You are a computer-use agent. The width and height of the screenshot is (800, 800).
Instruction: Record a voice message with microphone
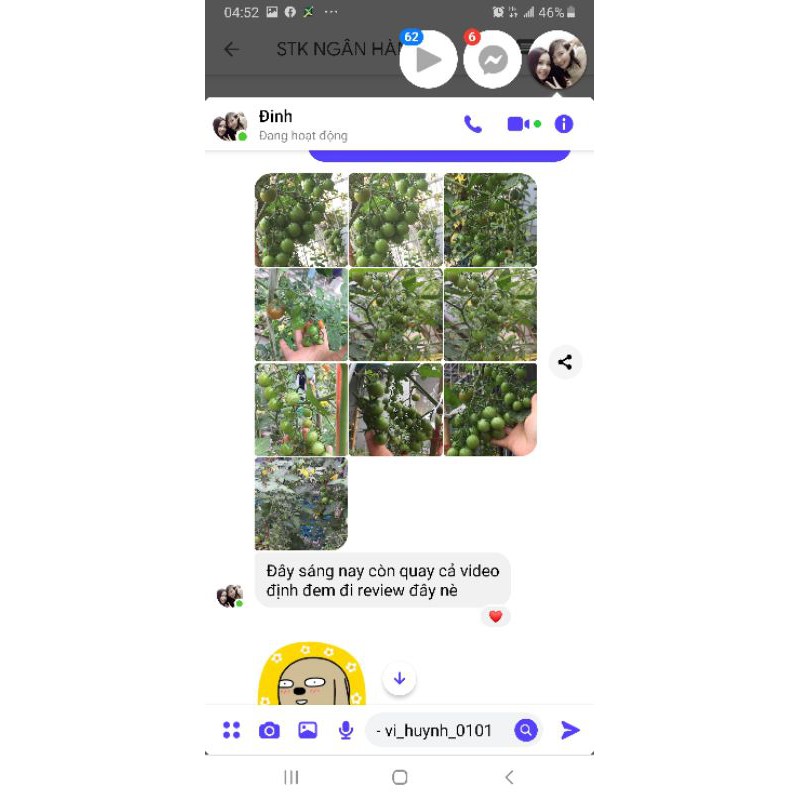346,730
